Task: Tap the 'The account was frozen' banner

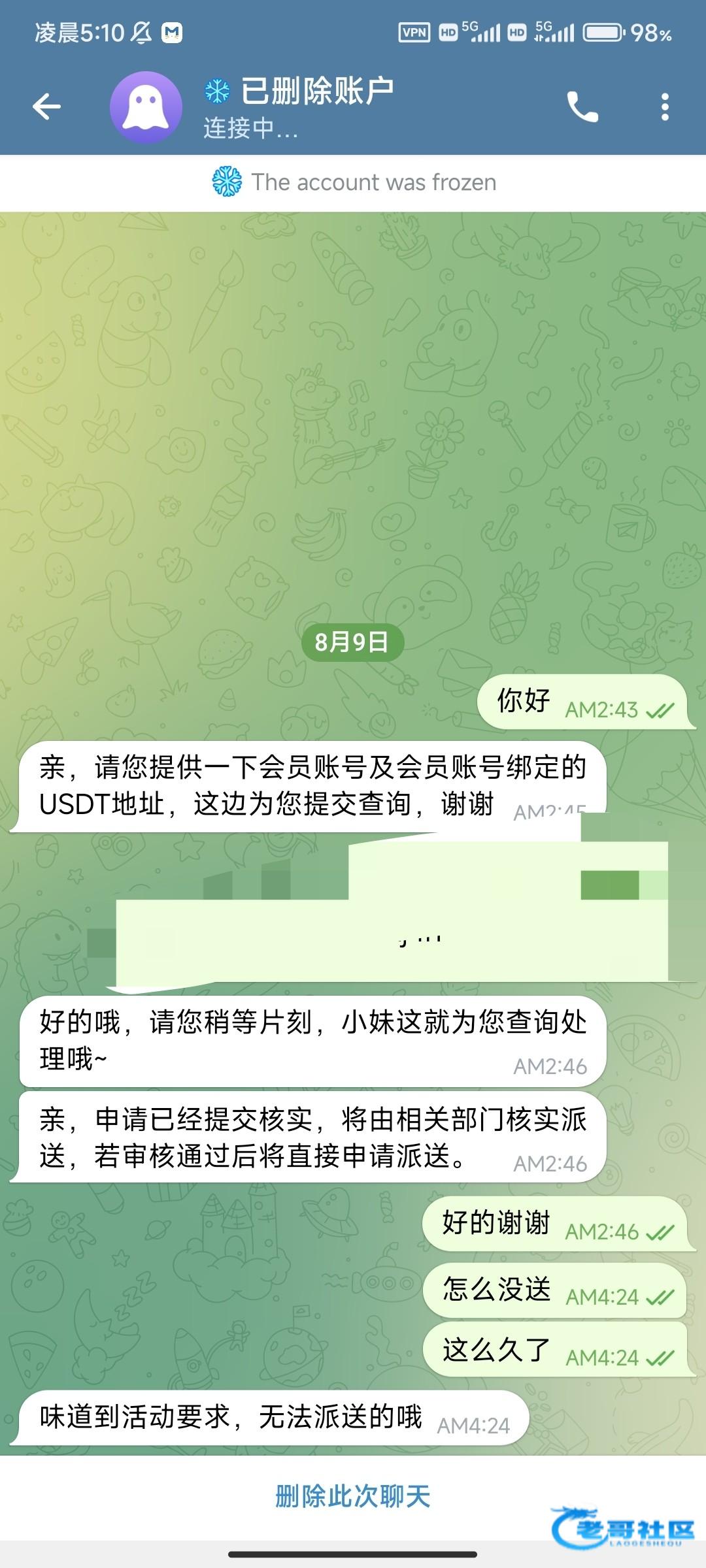Action: pyautogui.click(x=353, y=182)
